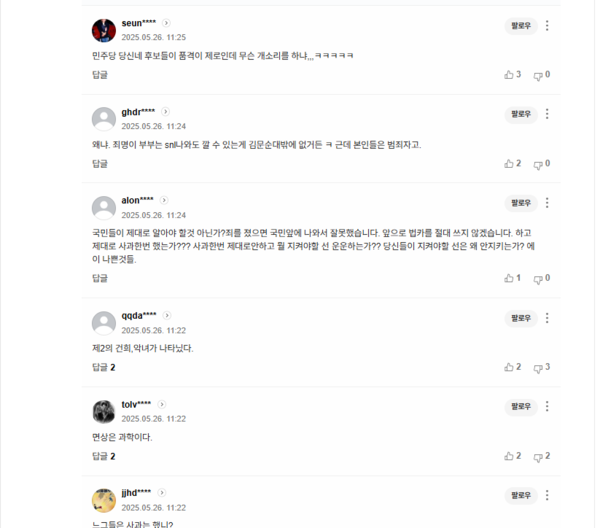Like the comment by seun****
The height and width of the screenshot is (528, 600).
point(513,75)
